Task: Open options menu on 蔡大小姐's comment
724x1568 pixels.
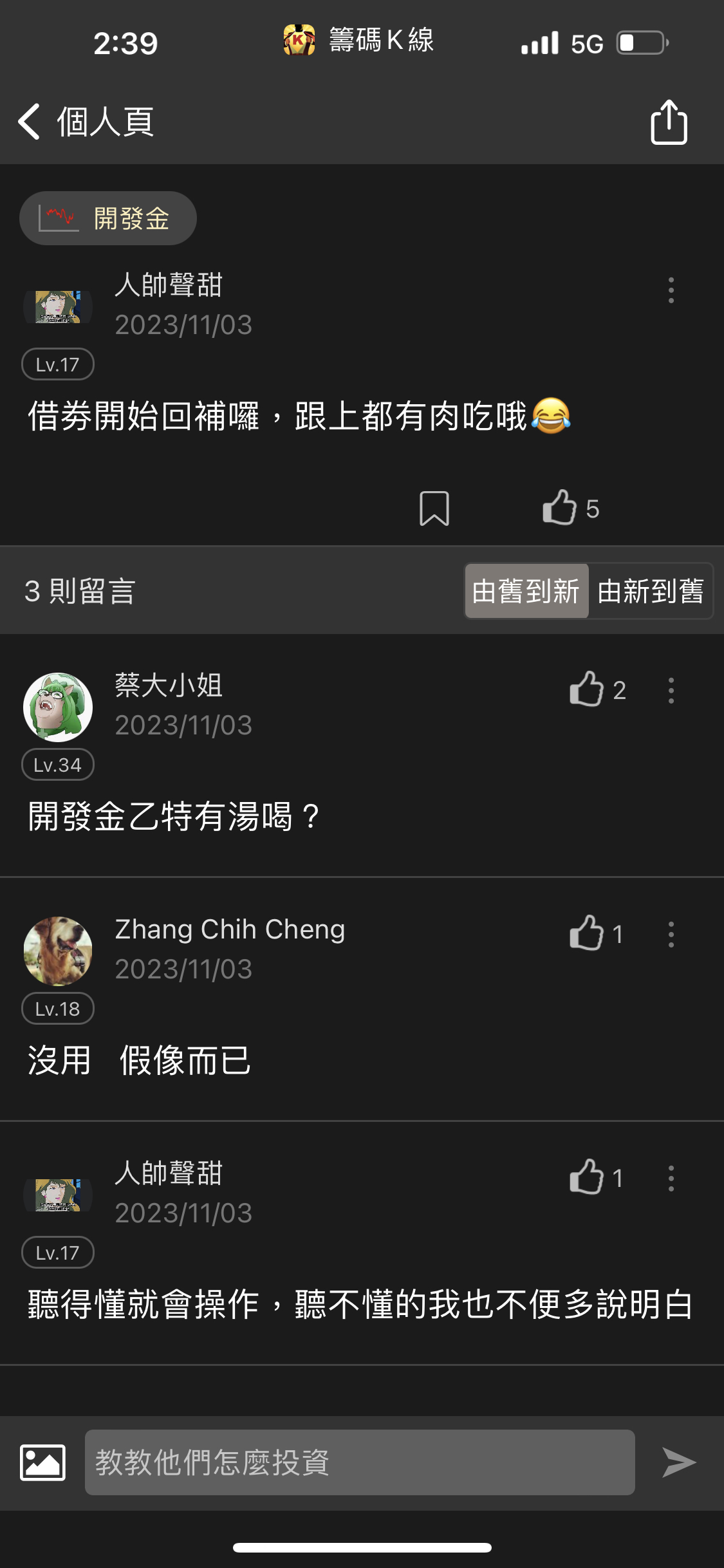Action: click(x=671, y=691)
